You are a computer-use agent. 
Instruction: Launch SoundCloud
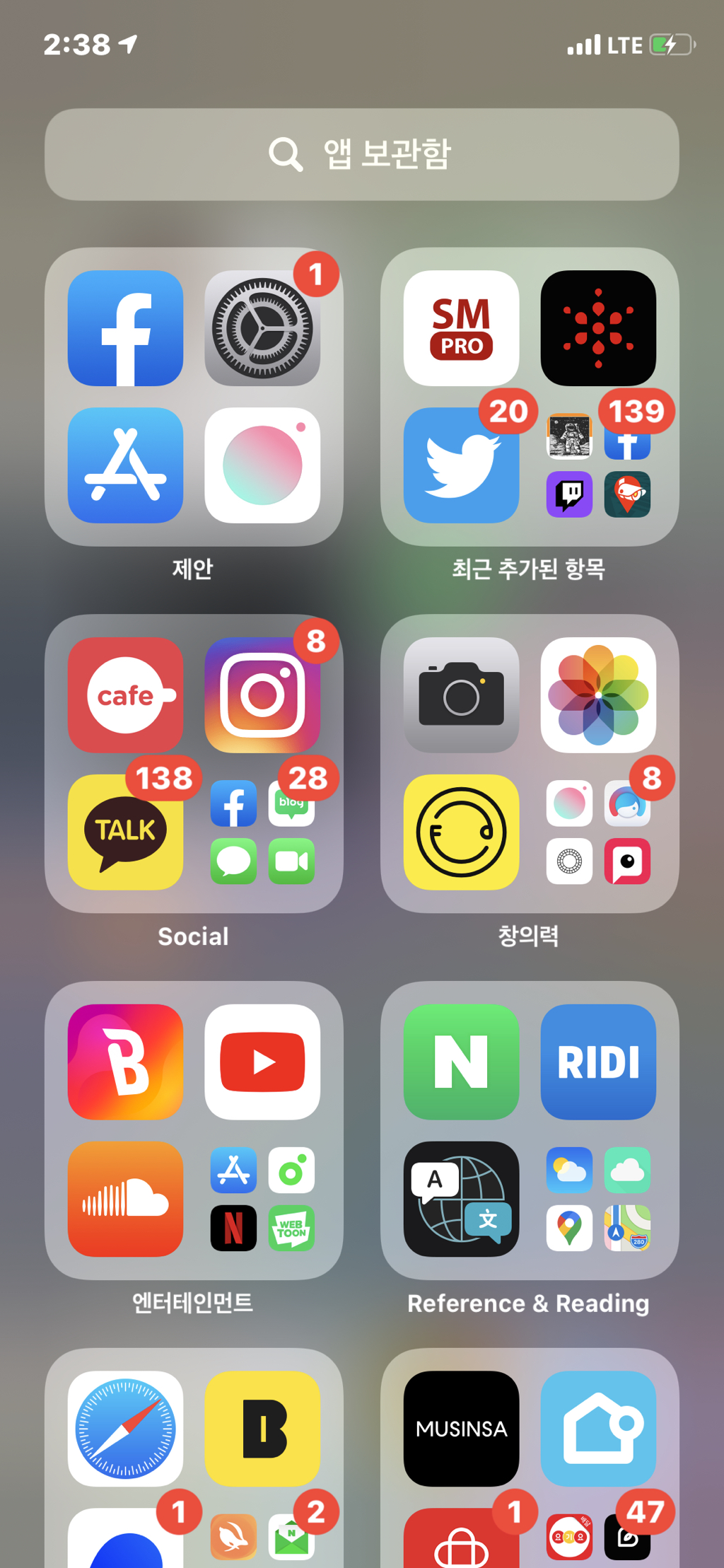125,1199
